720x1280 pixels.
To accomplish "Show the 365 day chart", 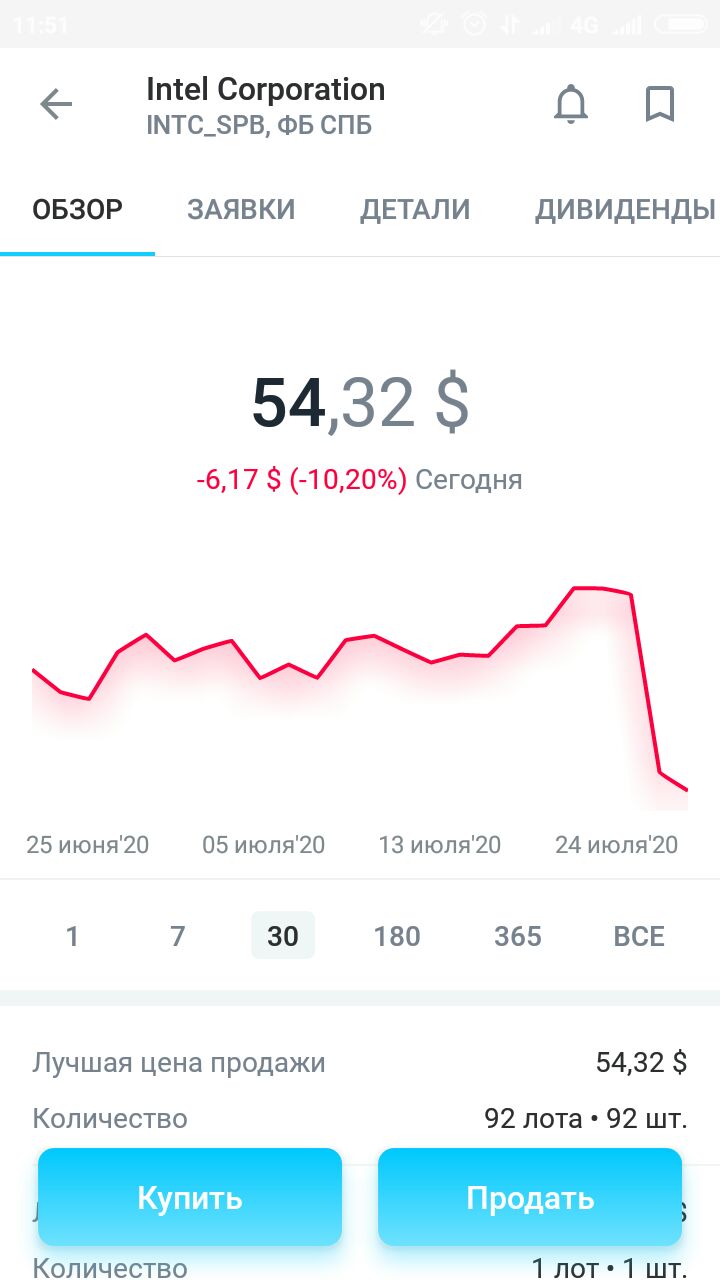I will 518,936.
